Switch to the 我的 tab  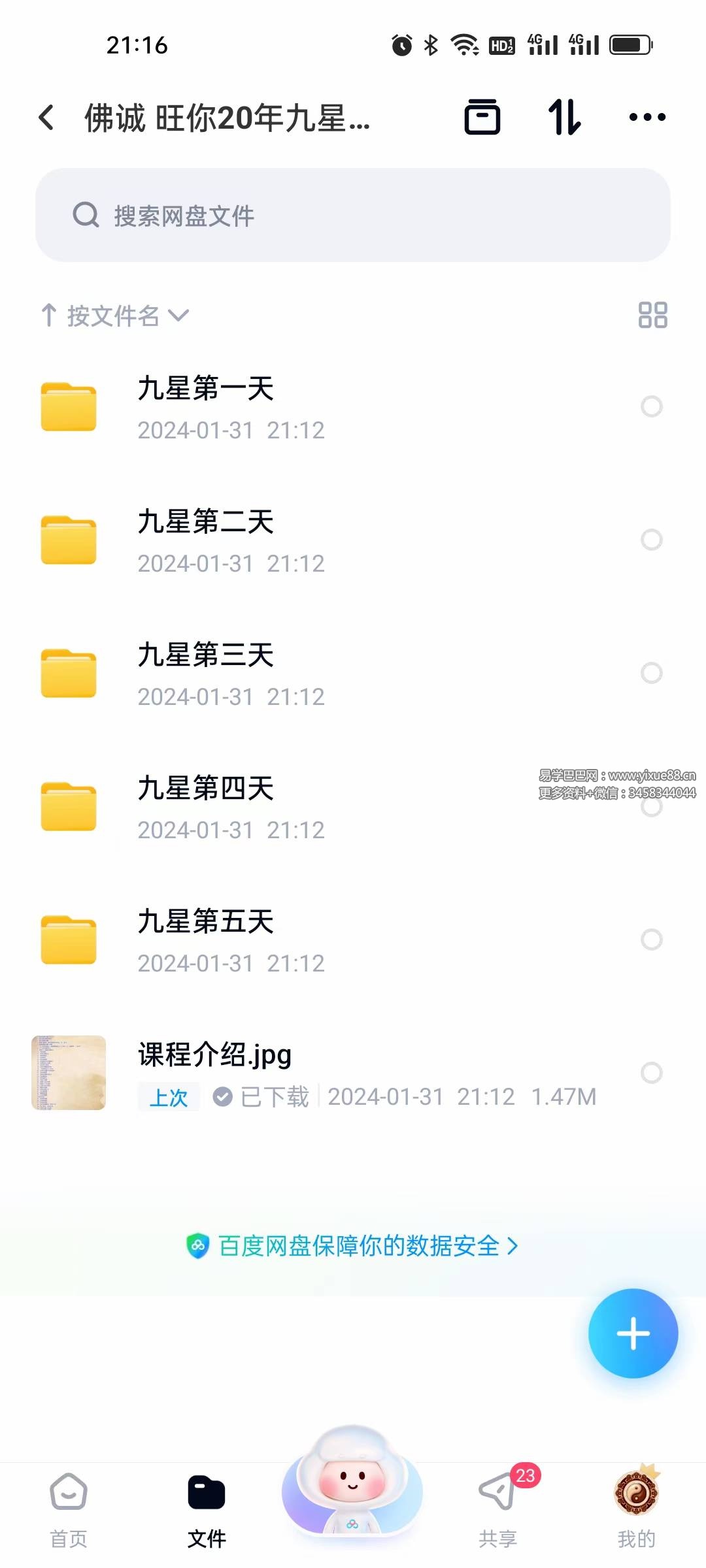click(636, 1509)
